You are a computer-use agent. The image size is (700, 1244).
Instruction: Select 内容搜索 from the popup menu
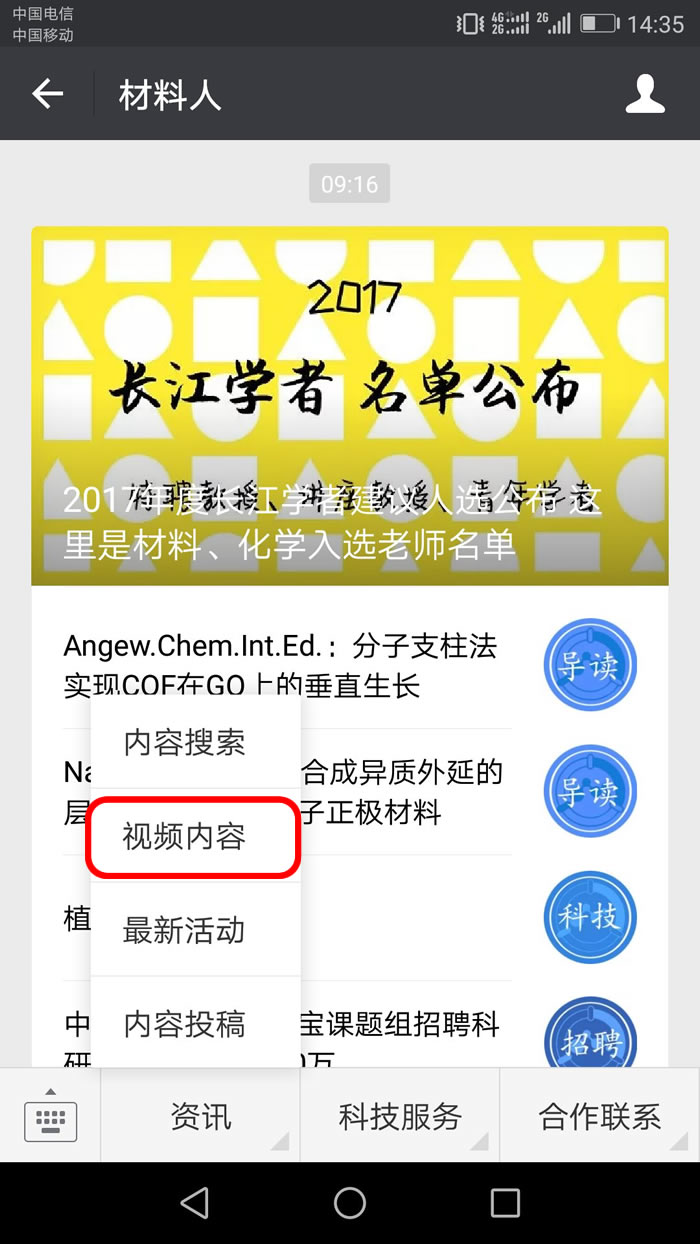click(x=195, y=742)
